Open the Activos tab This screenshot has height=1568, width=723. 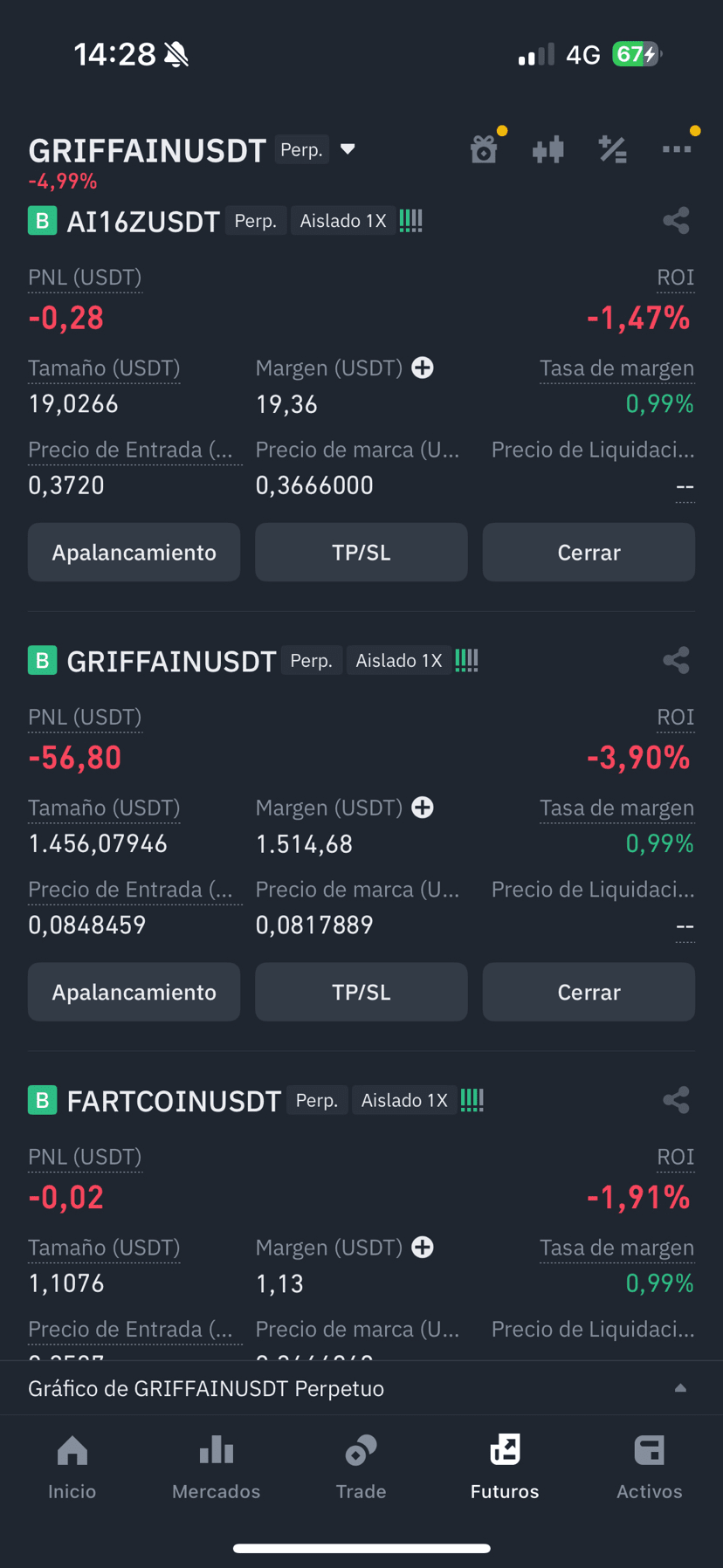click(649, 1467)
